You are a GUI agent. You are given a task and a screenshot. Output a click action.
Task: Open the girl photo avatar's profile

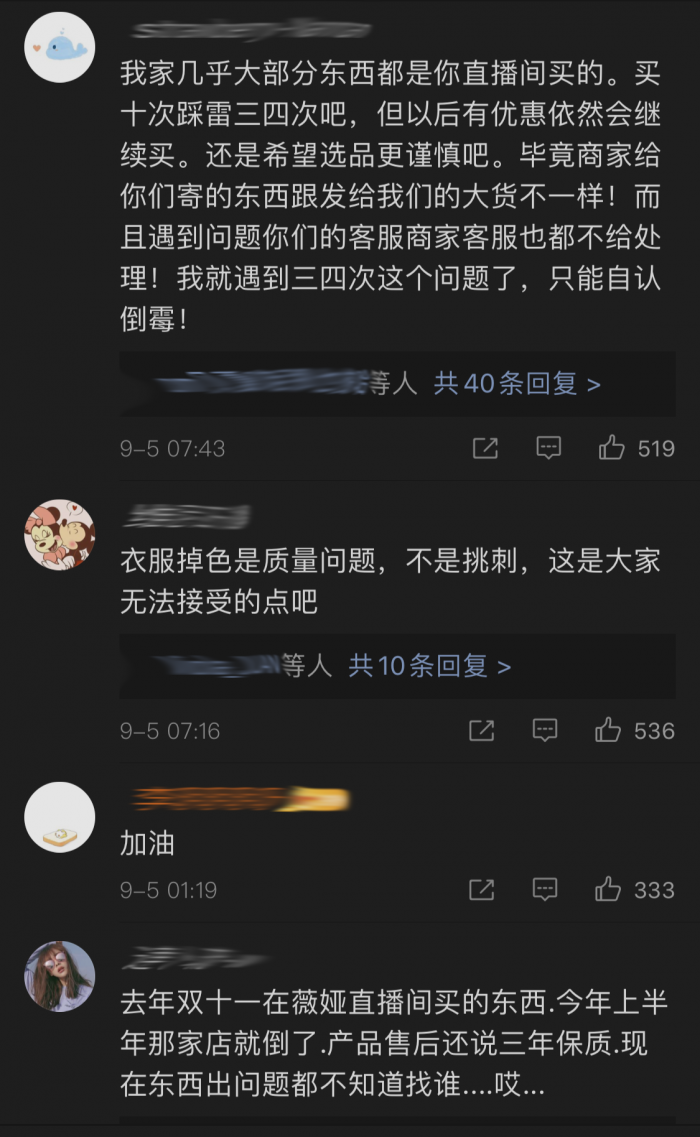tap(59, 976)
